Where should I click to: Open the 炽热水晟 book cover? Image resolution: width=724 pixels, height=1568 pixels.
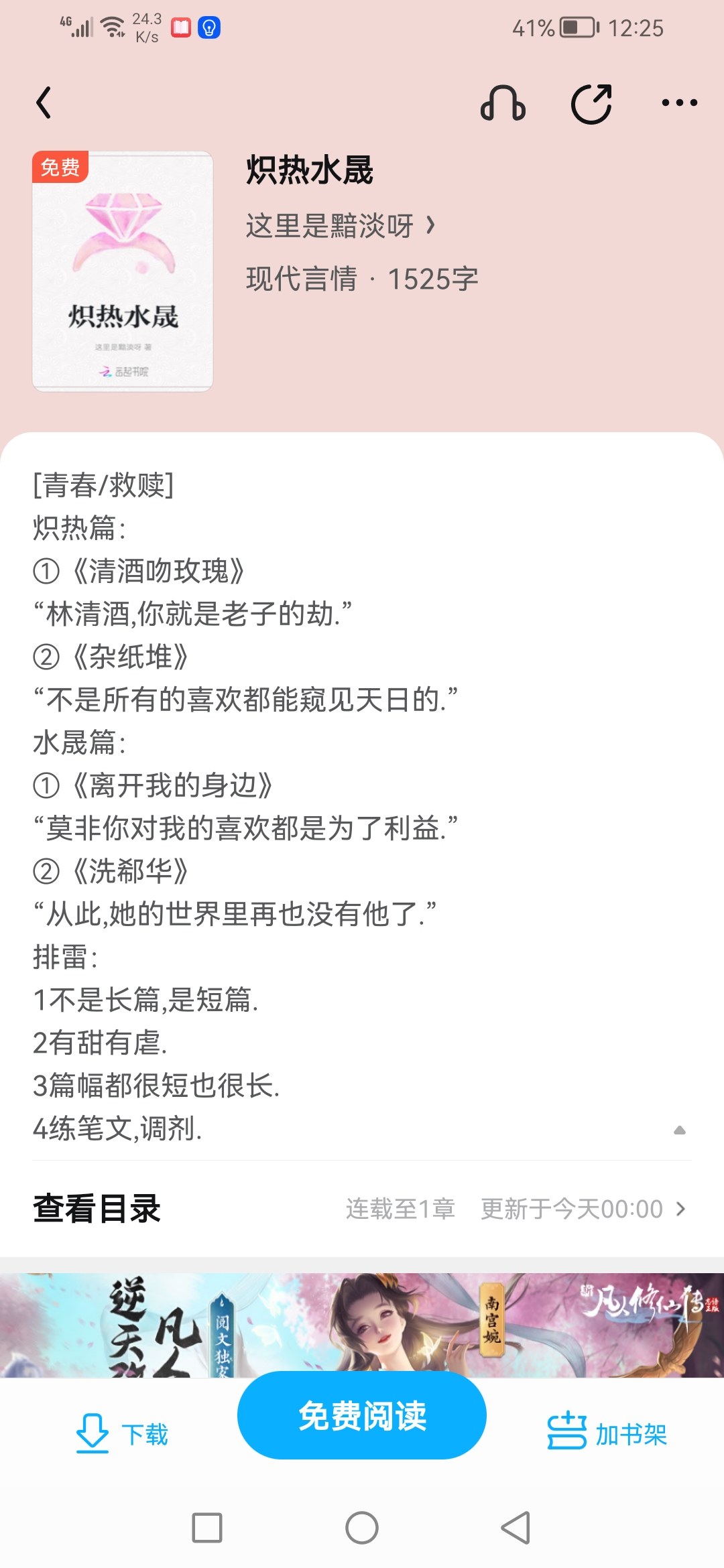[x=123, y=271]
